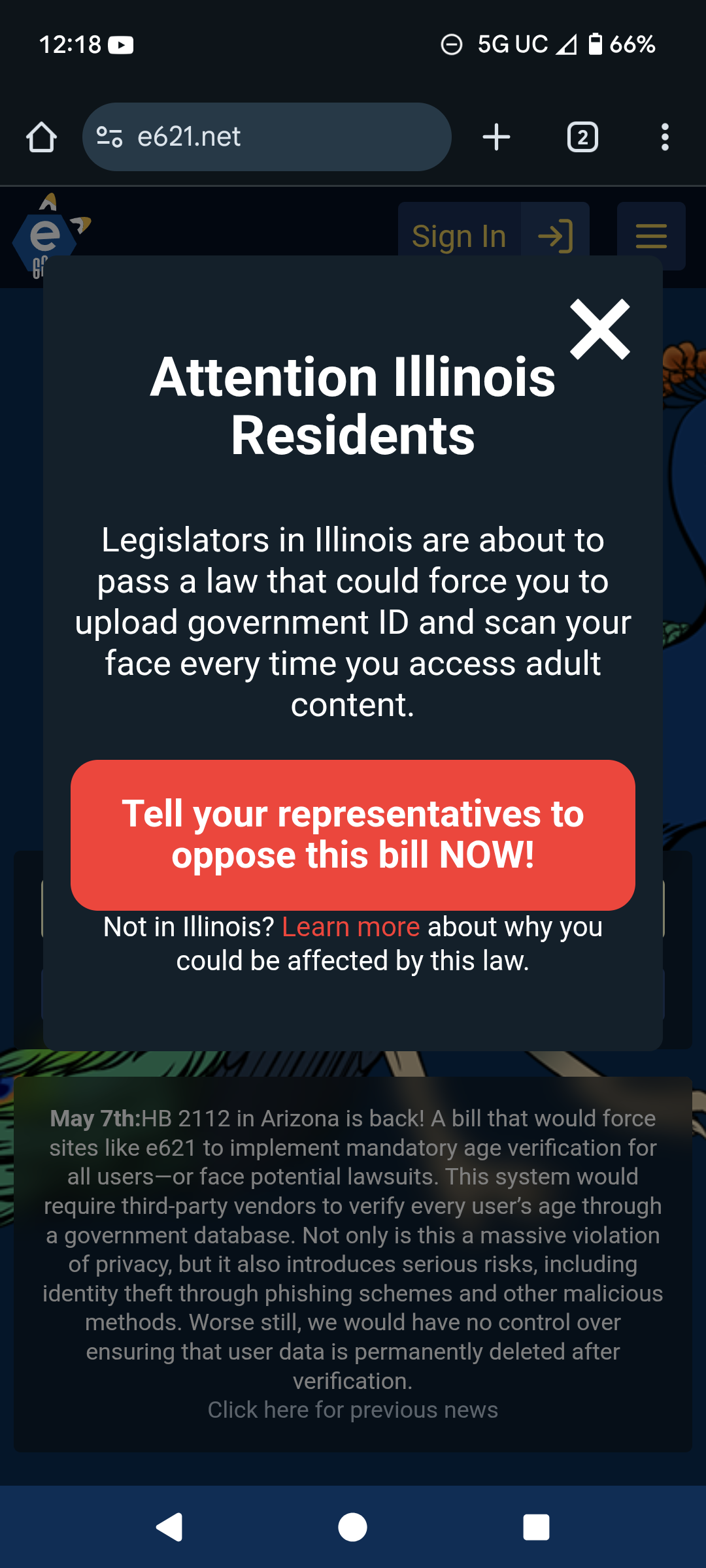
Task: Go to the browser home page
Action: pos(41,137)
